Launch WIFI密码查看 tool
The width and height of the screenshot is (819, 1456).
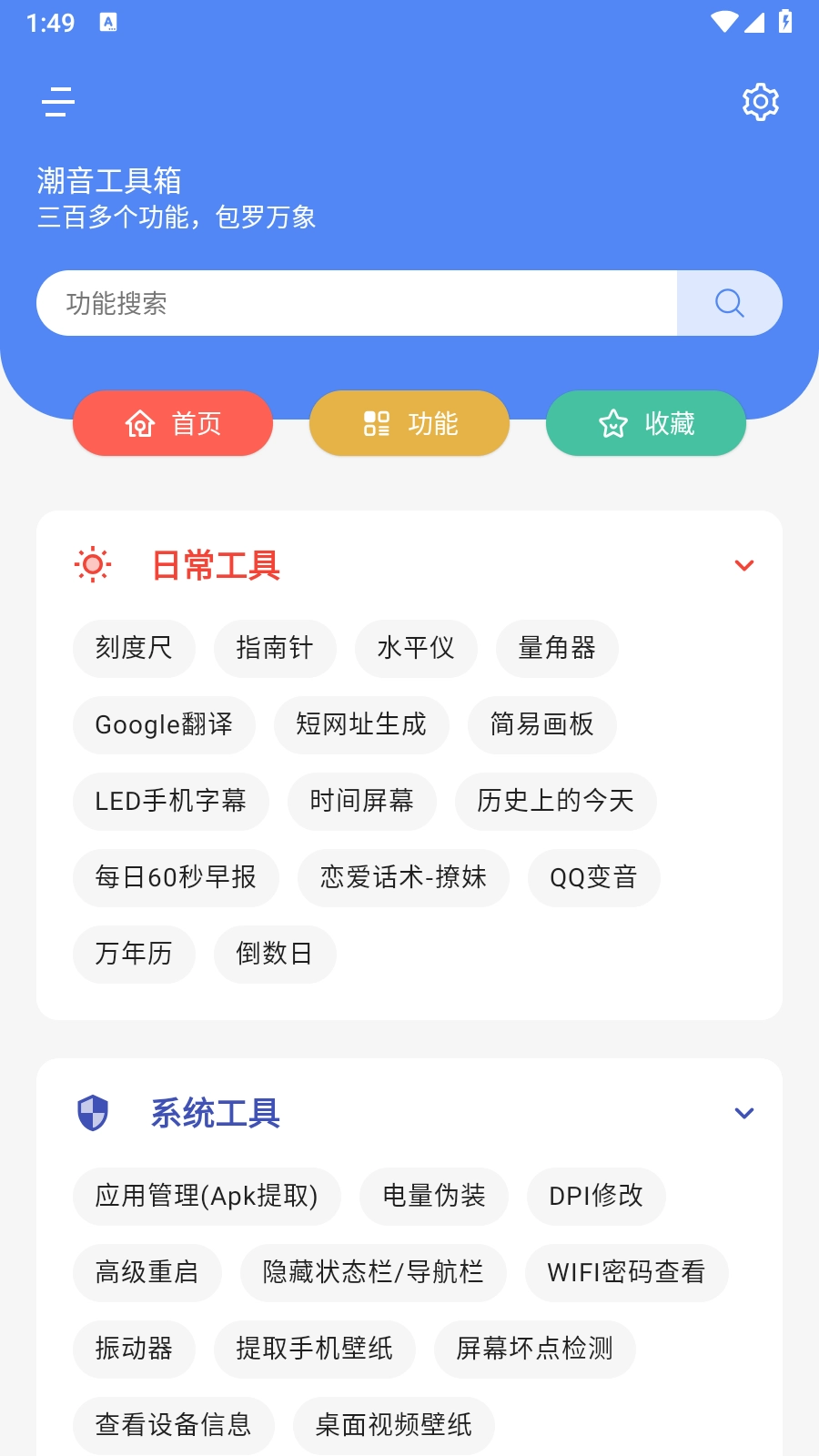(626, 1273)
